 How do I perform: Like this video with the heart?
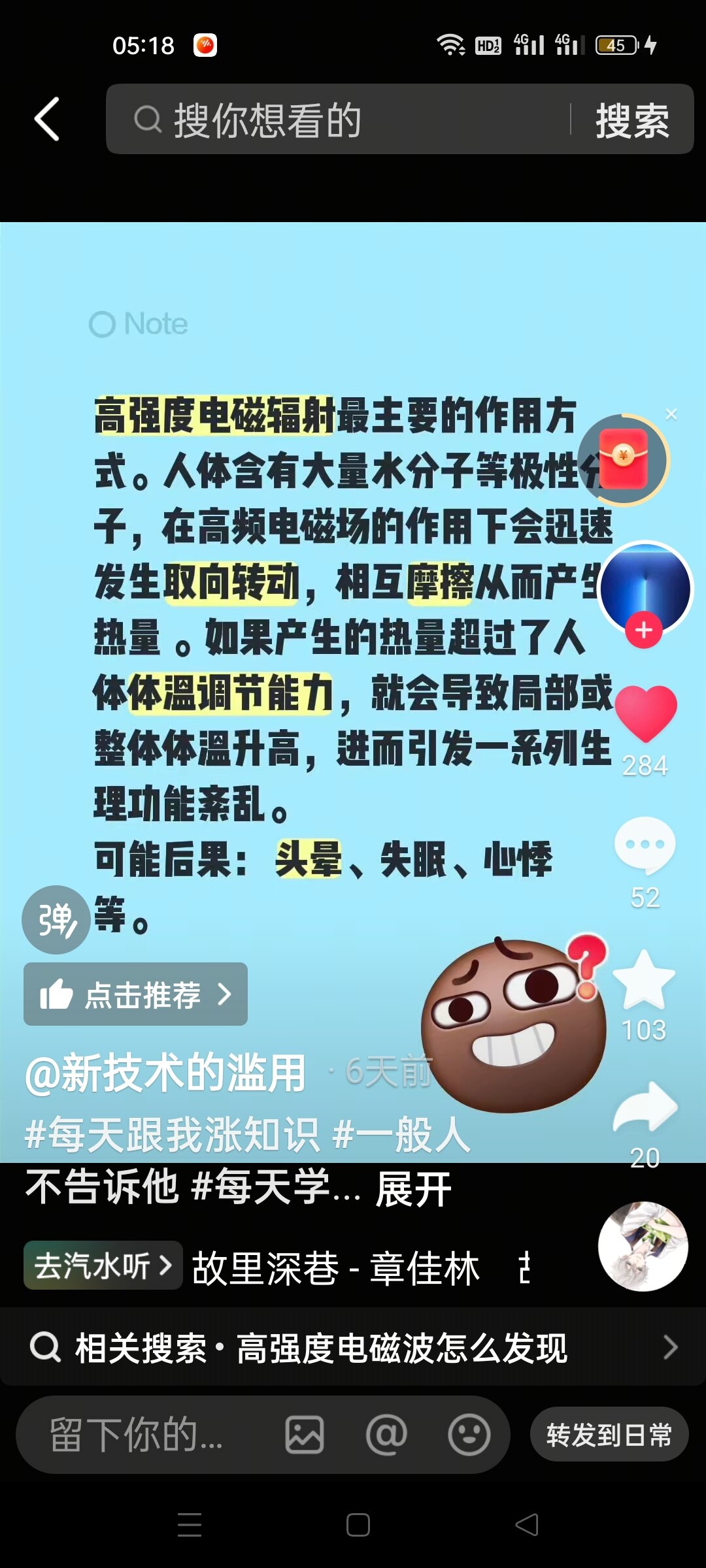645,713
